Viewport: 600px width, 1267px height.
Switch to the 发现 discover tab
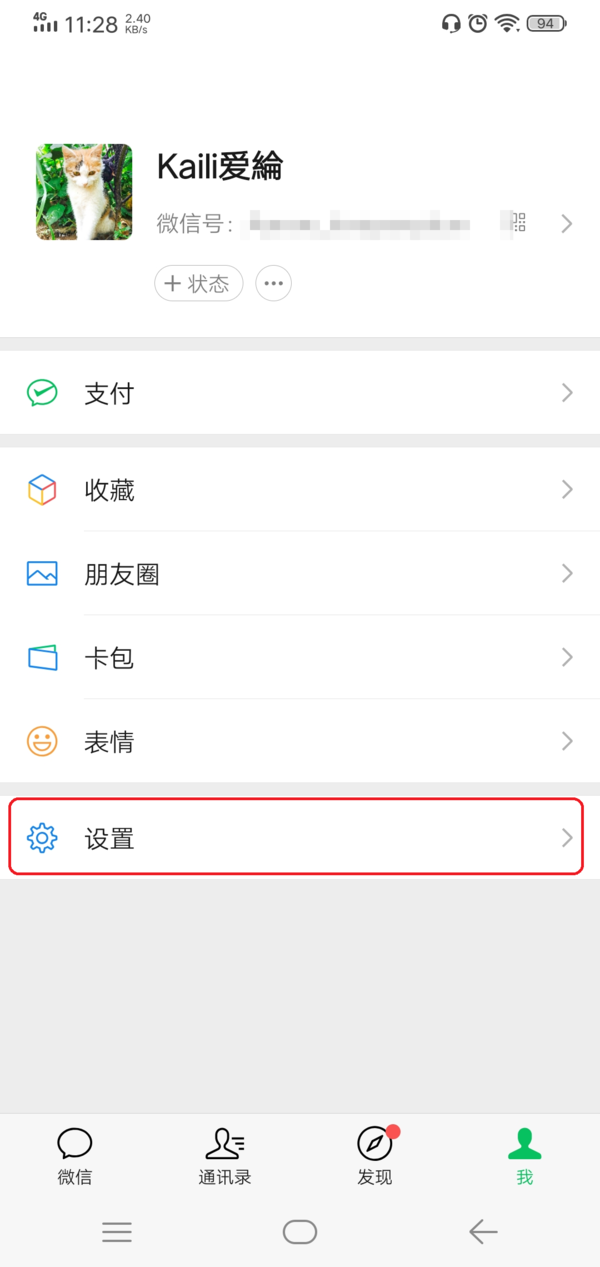pos(375,1156)
